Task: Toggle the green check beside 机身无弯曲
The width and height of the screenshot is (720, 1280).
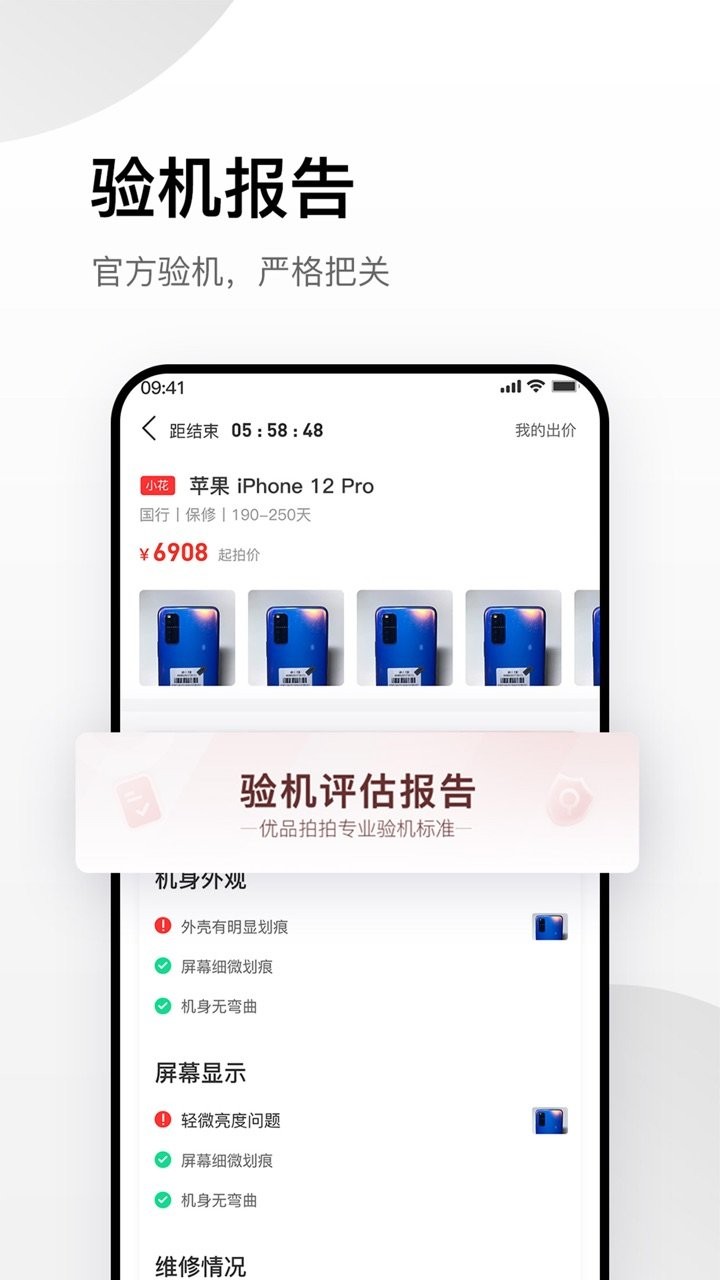Action: (162, 1007)
